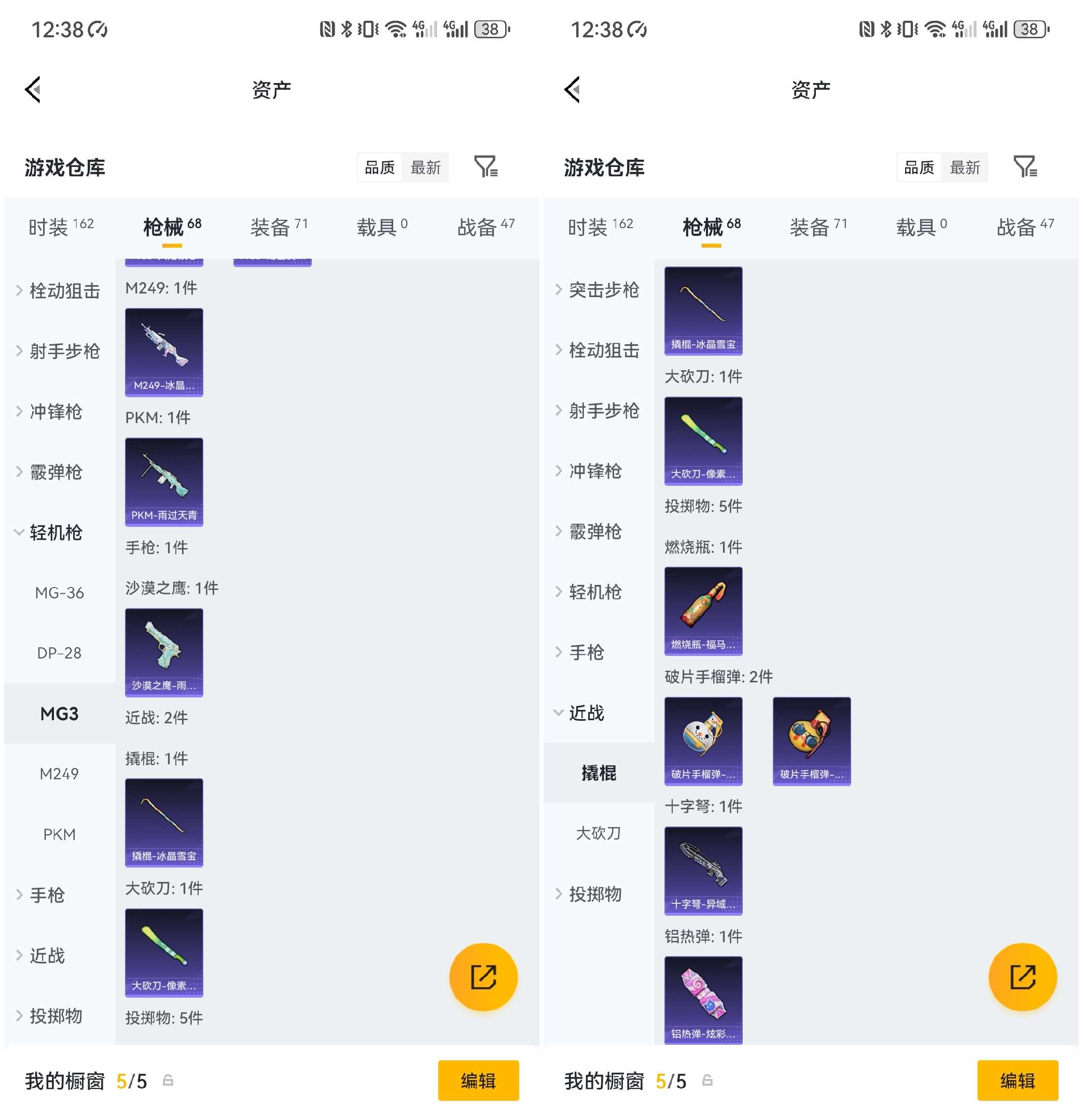View the 沙漠之鹰-雨 pistol thumbnail
The height and width of the screenshot is (1120, 1083).
tap(164, 653)
